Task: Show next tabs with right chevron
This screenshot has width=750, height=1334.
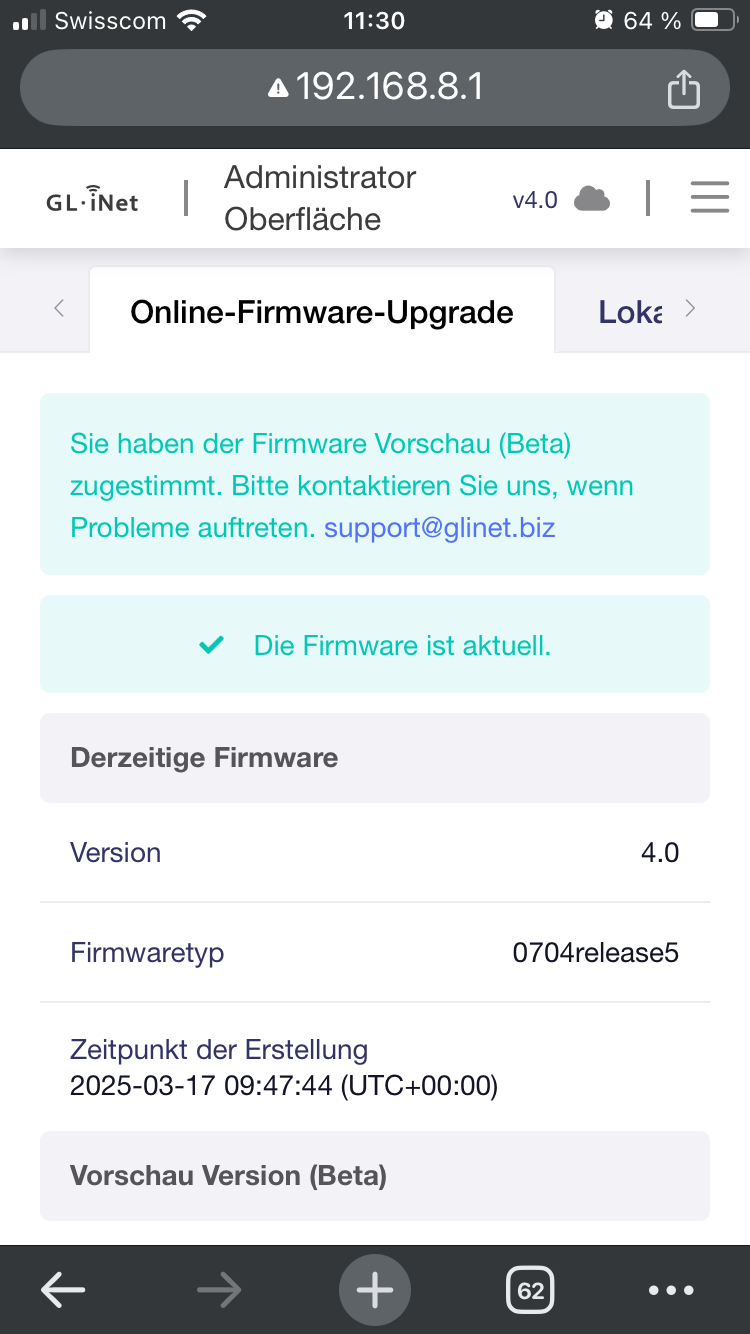Action: (690, 309)
